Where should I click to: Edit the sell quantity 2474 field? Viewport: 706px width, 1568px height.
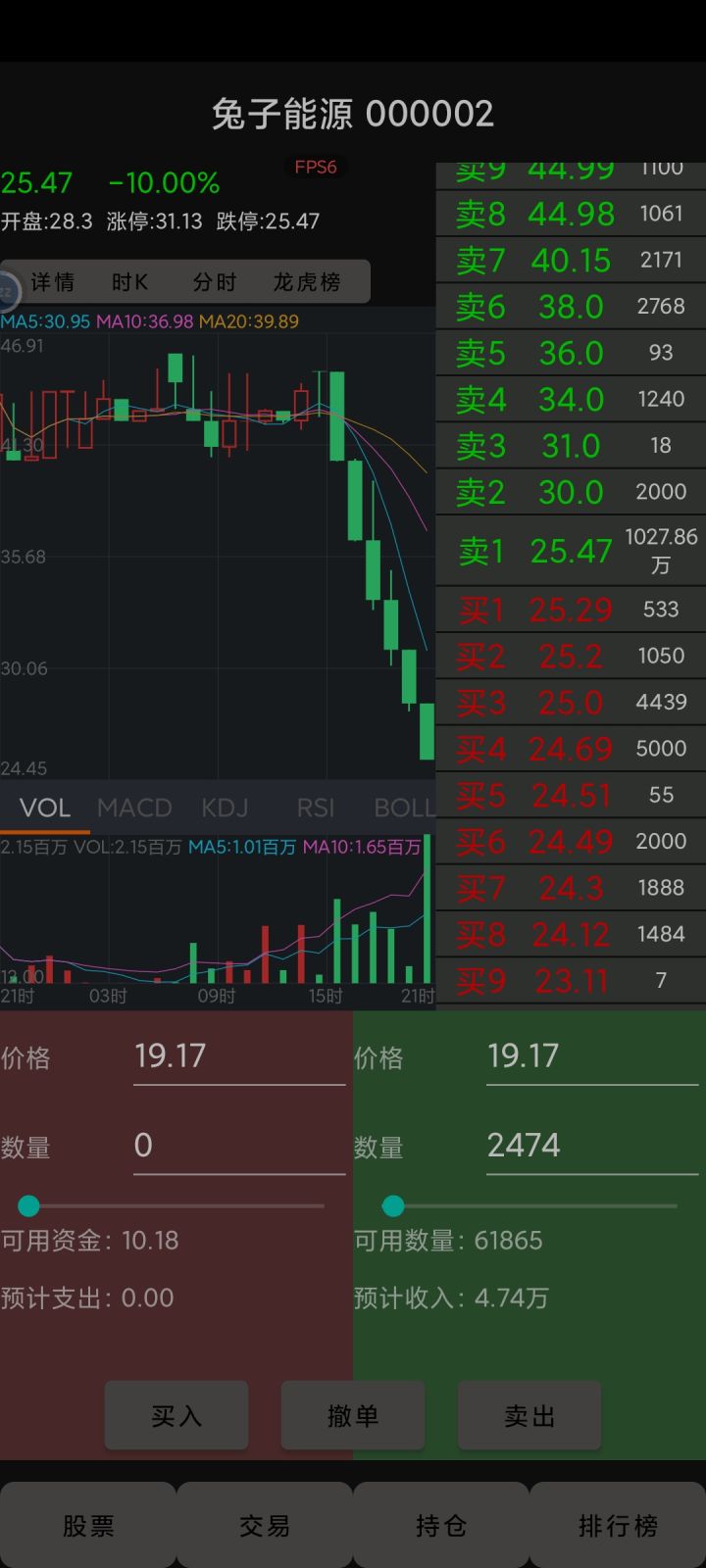592,1146
